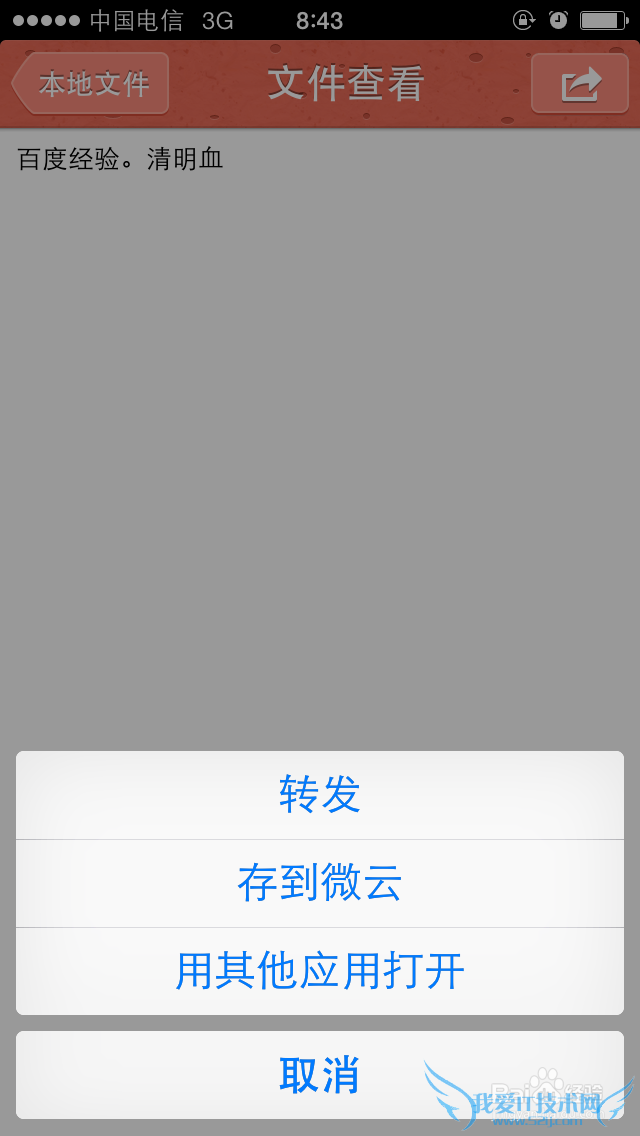Dismiss the action sheet with 取消
The image size is (640, 1136).
(x=320, y=1075)
